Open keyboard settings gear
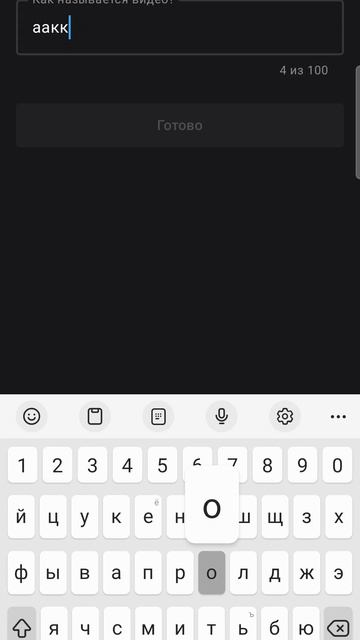Viewport: 360px width, 640px height. pos(284,416)
